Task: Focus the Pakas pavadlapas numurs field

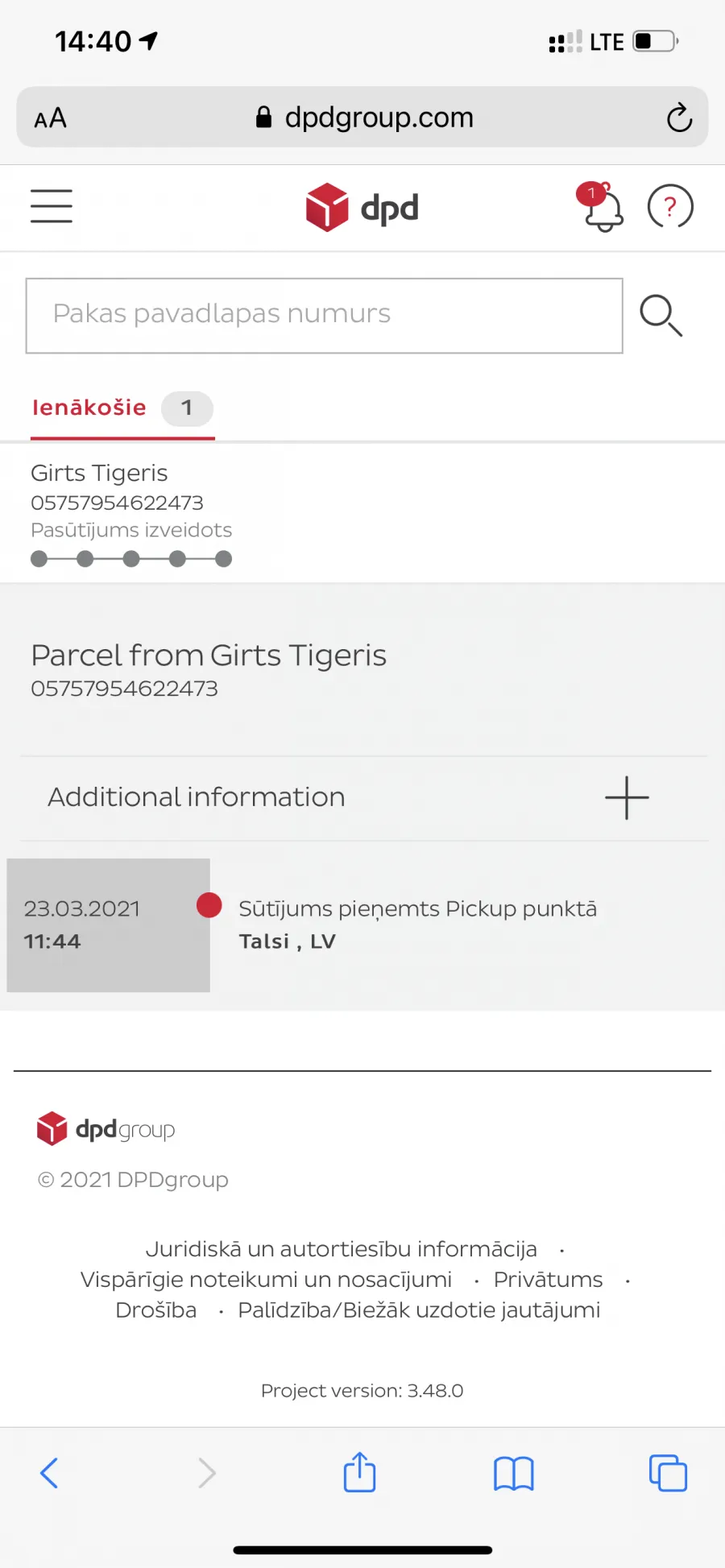Action: click(x=324, y=316)
